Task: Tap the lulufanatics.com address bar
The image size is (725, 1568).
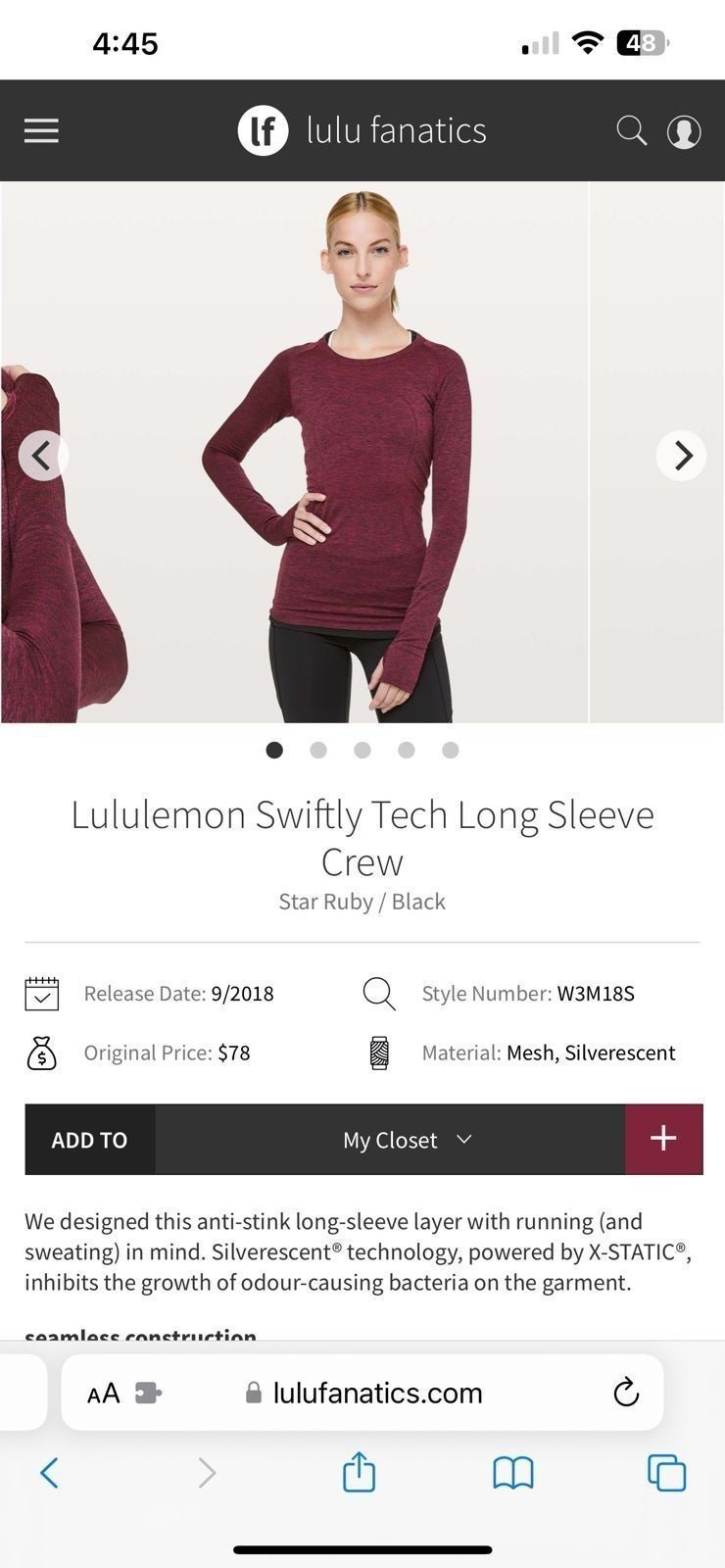Action: coord(363,1393)
